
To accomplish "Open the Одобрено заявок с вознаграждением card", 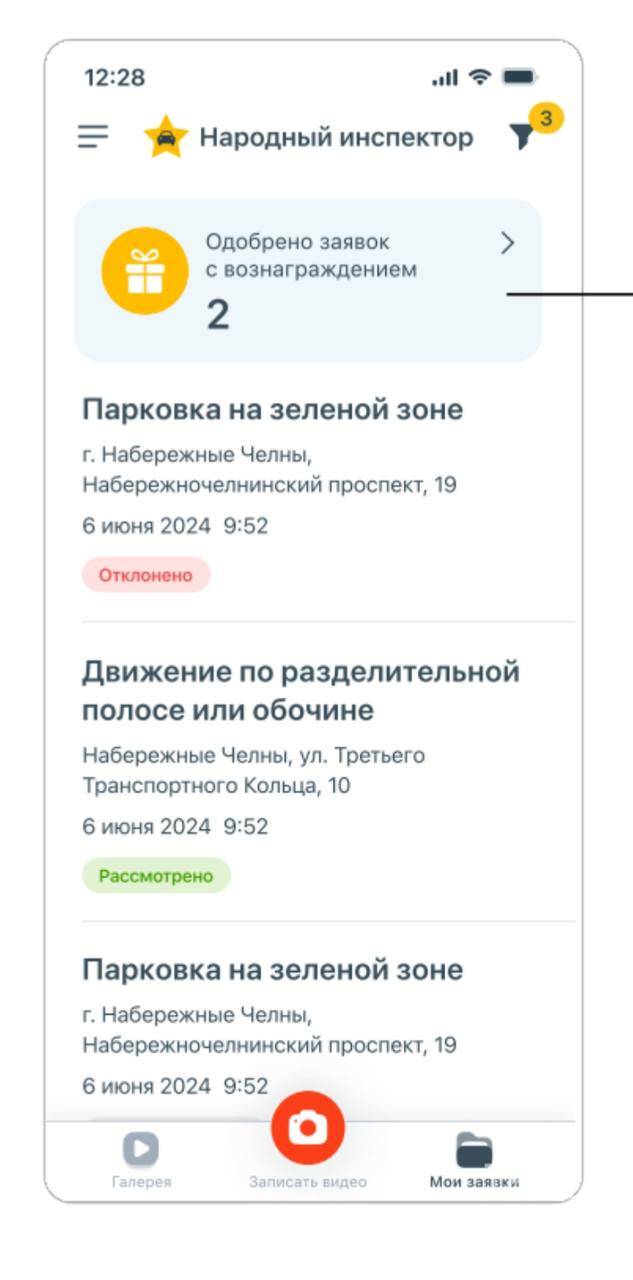I will [308, 280].
